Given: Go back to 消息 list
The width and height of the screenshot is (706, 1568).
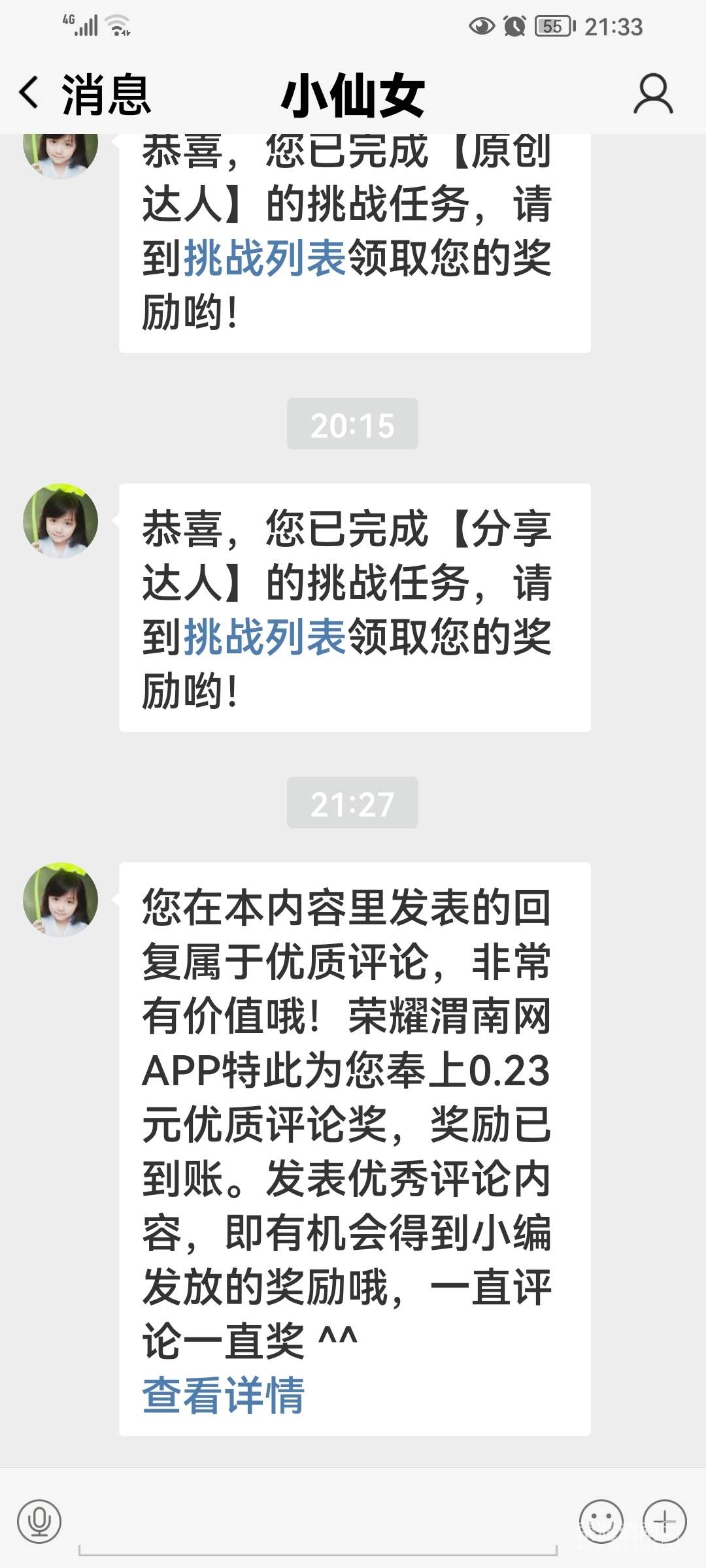Looking at the screenshot, I should click(85, 95).
